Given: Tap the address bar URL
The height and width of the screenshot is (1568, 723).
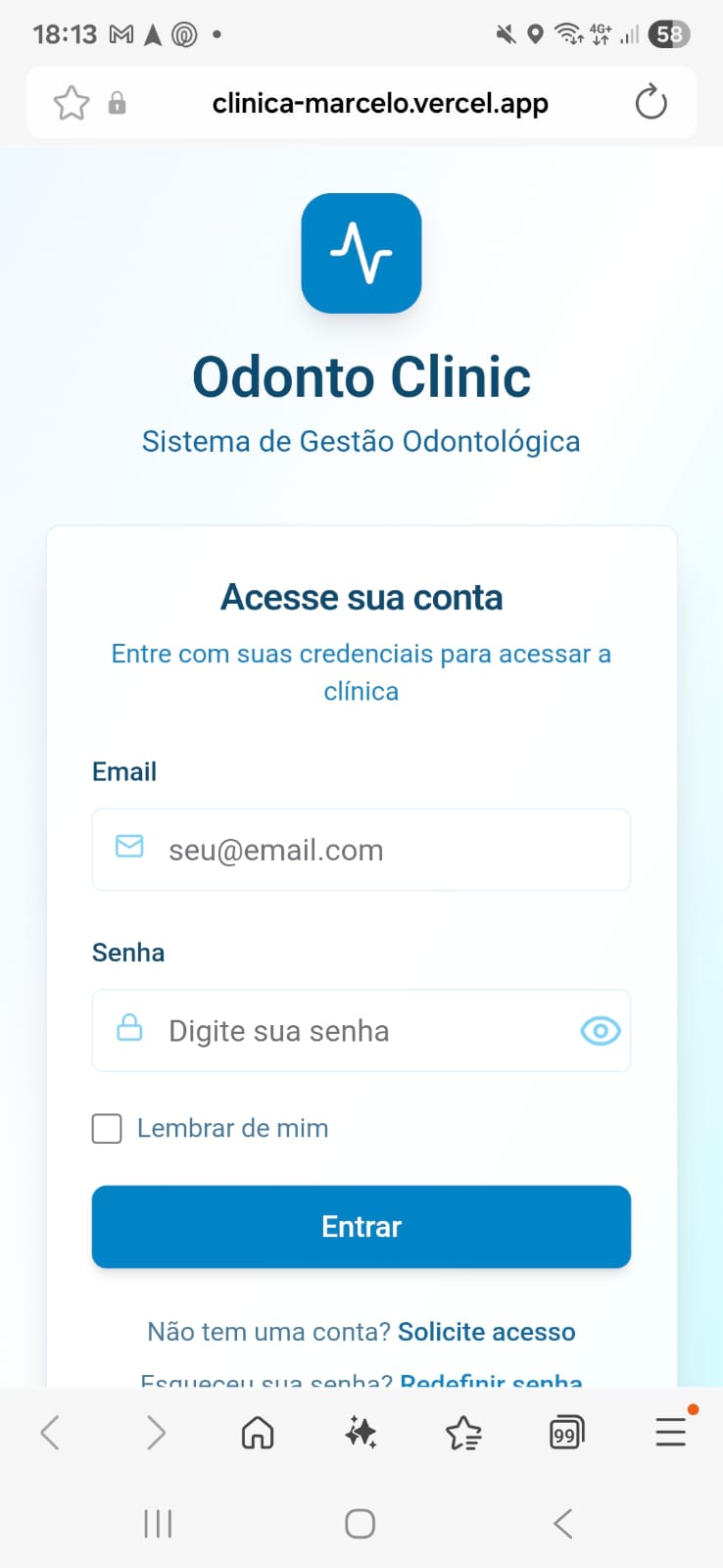Looking at the screenshot, I should pyautogui.click(x=380, y=103).
